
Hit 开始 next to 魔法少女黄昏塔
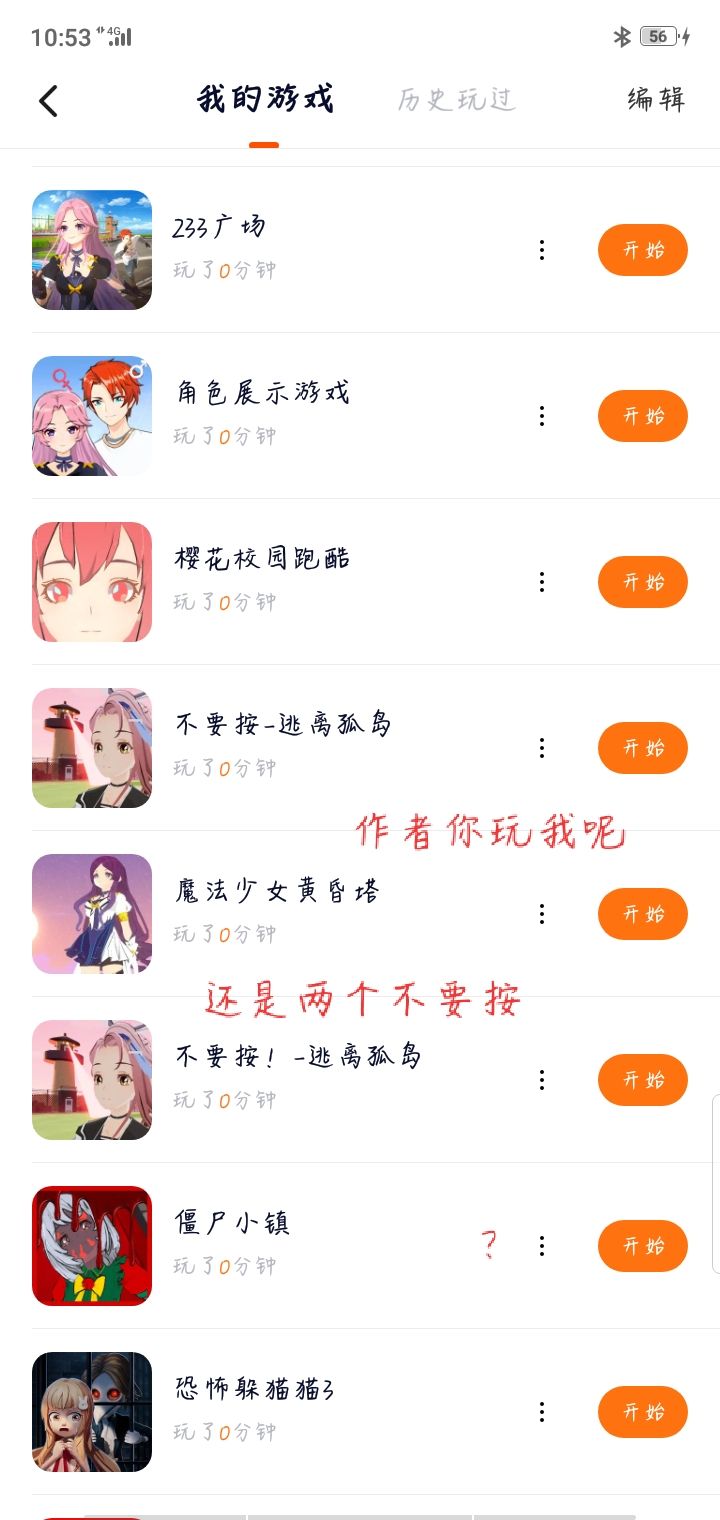[x=642, y=914]
